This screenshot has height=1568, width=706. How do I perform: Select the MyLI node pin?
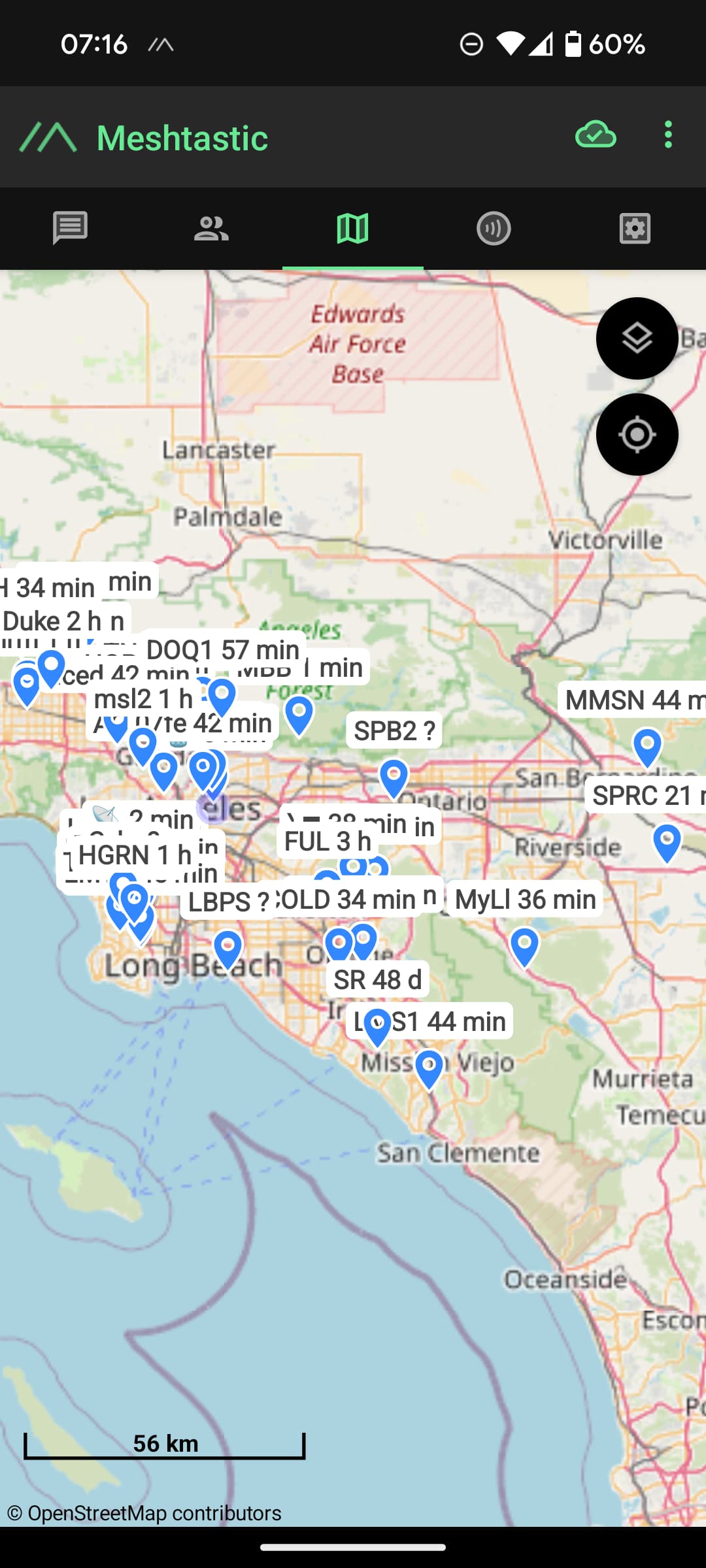[x=524, y=945]
